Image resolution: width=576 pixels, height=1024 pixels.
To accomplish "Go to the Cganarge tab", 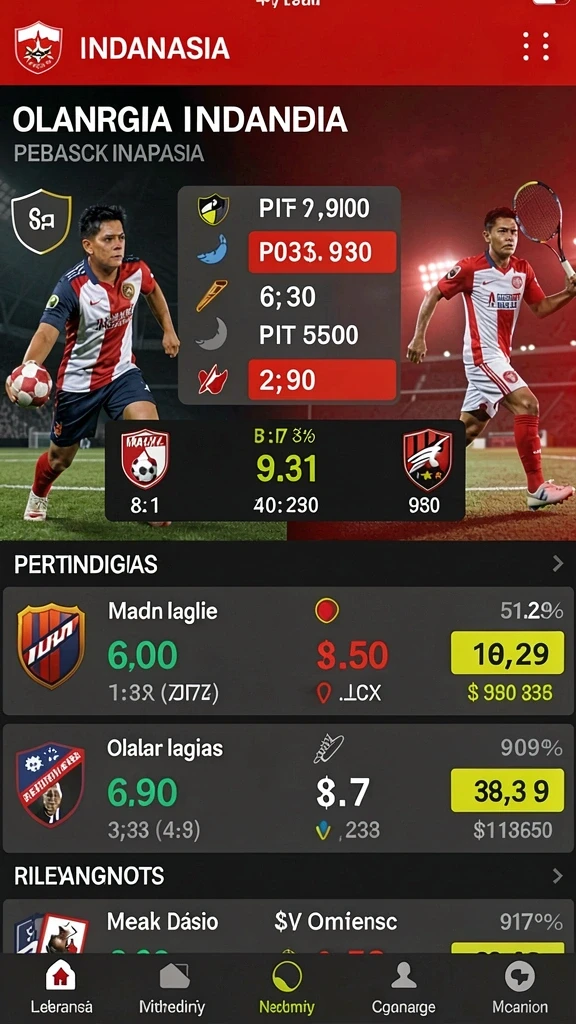I will [x=404, y=988].
